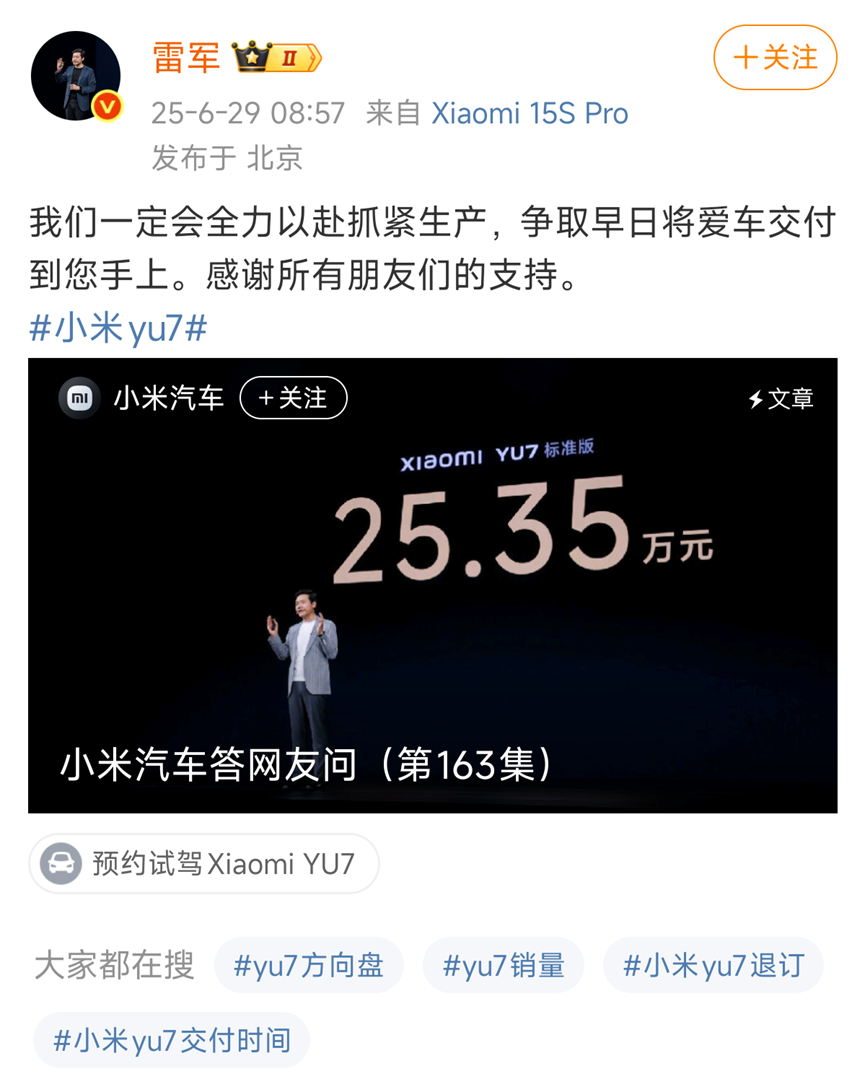
Task: Search the #小米yu7退订 topic
Action: coord(713,965)
